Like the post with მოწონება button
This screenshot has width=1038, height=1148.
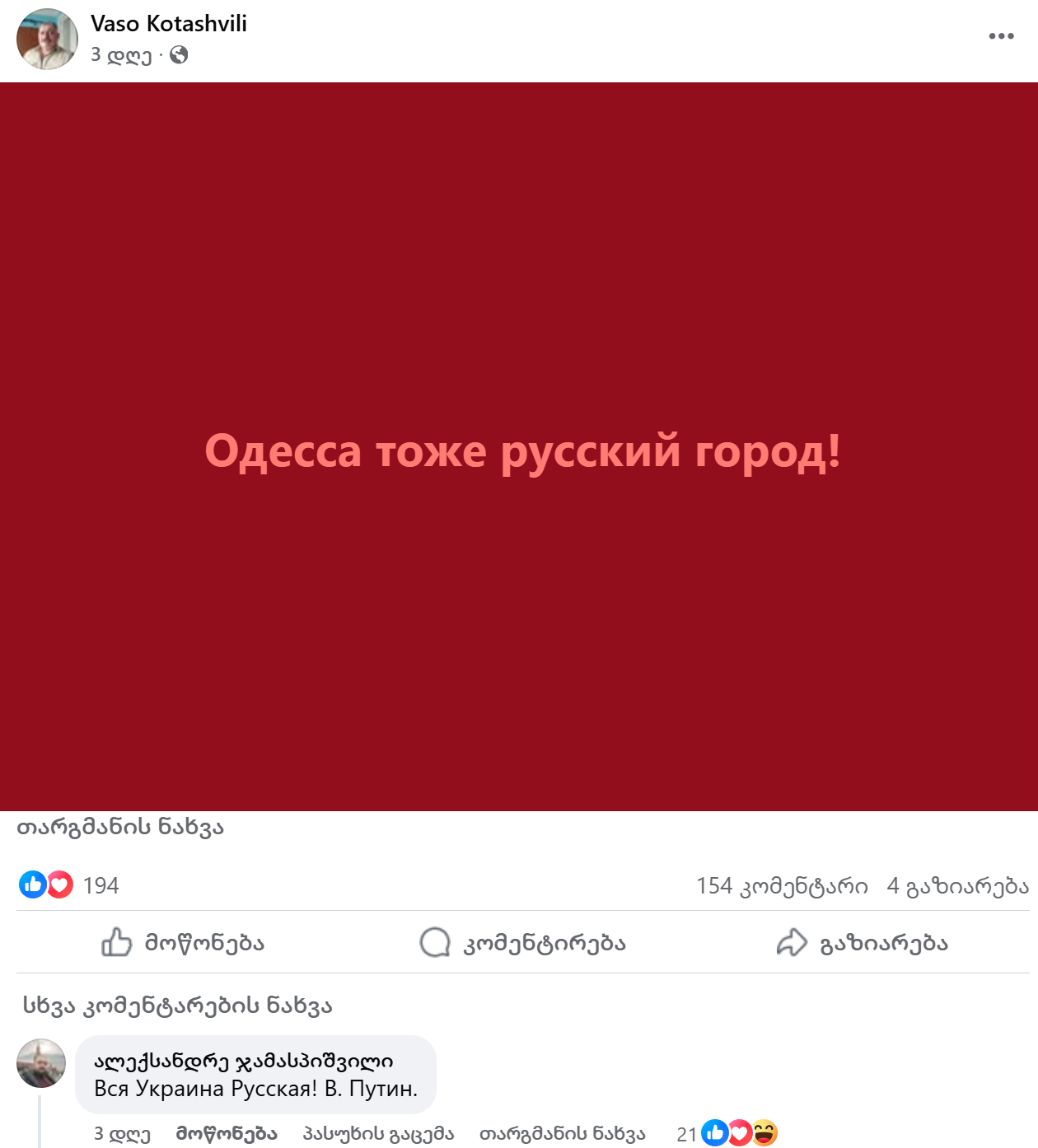point(183,942)
